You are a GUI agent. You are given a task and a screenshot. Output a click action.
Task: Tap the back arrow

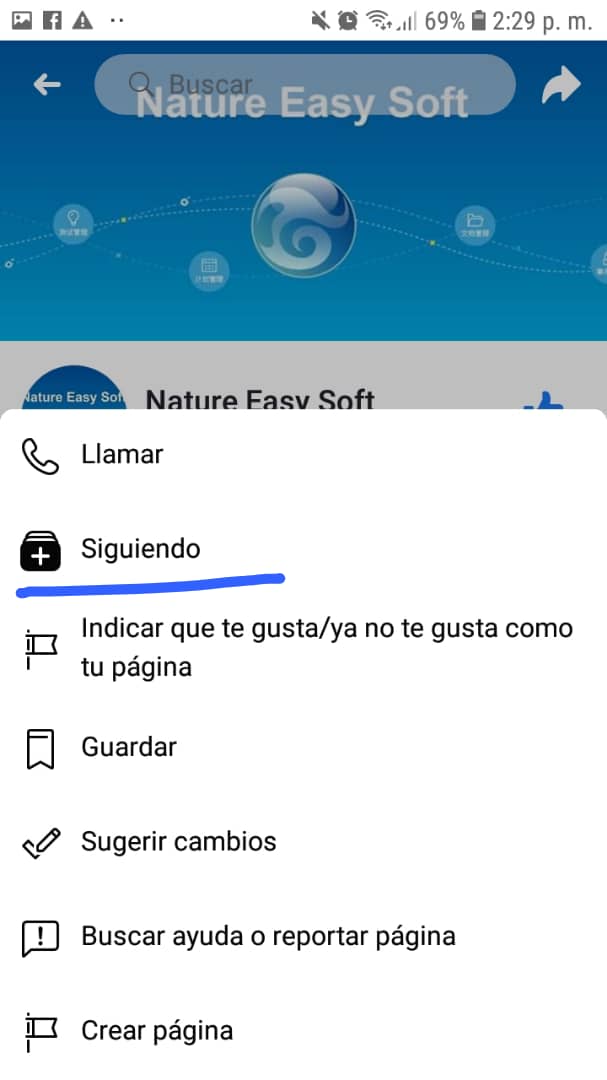pos(47,85)
